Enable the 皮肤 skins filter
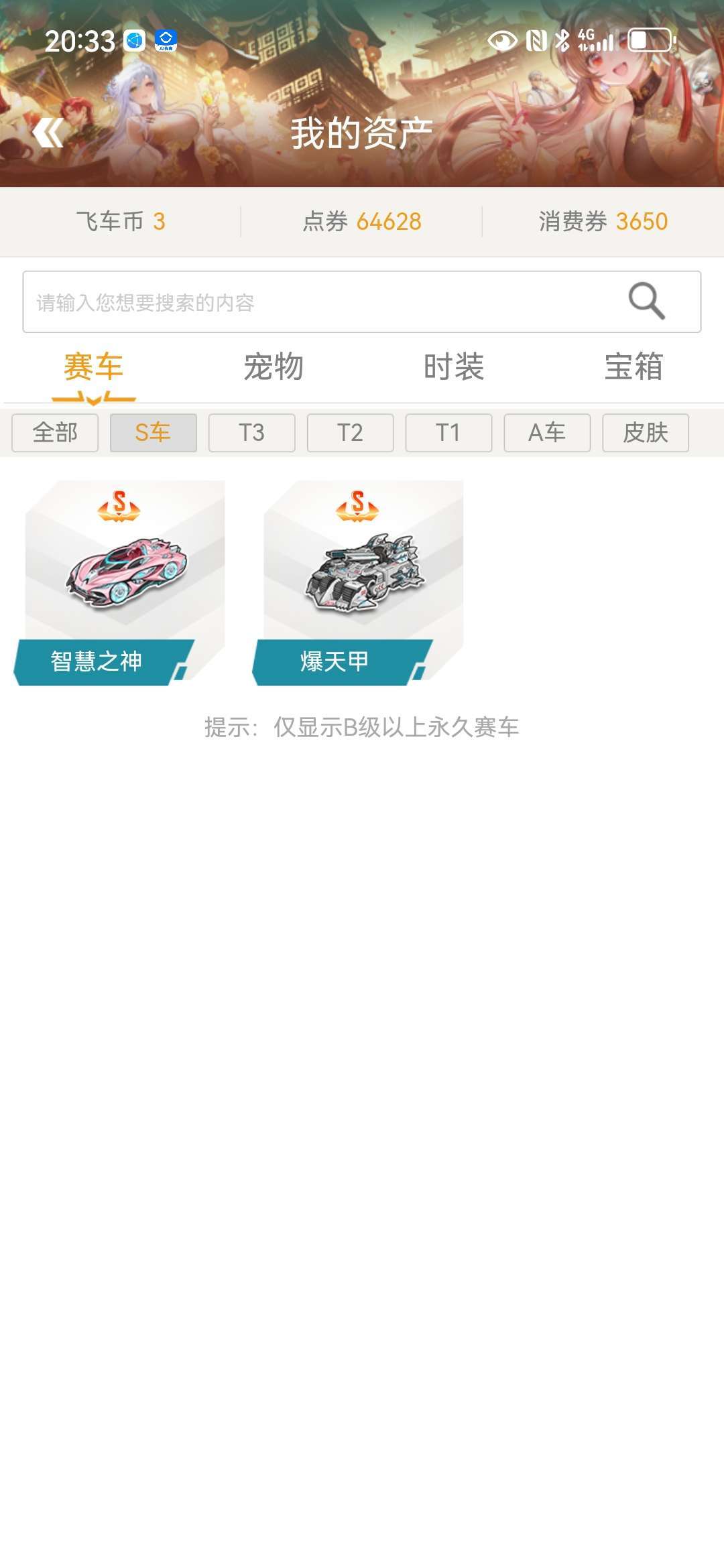The image size is (724, 1568). tap(646, 433)
